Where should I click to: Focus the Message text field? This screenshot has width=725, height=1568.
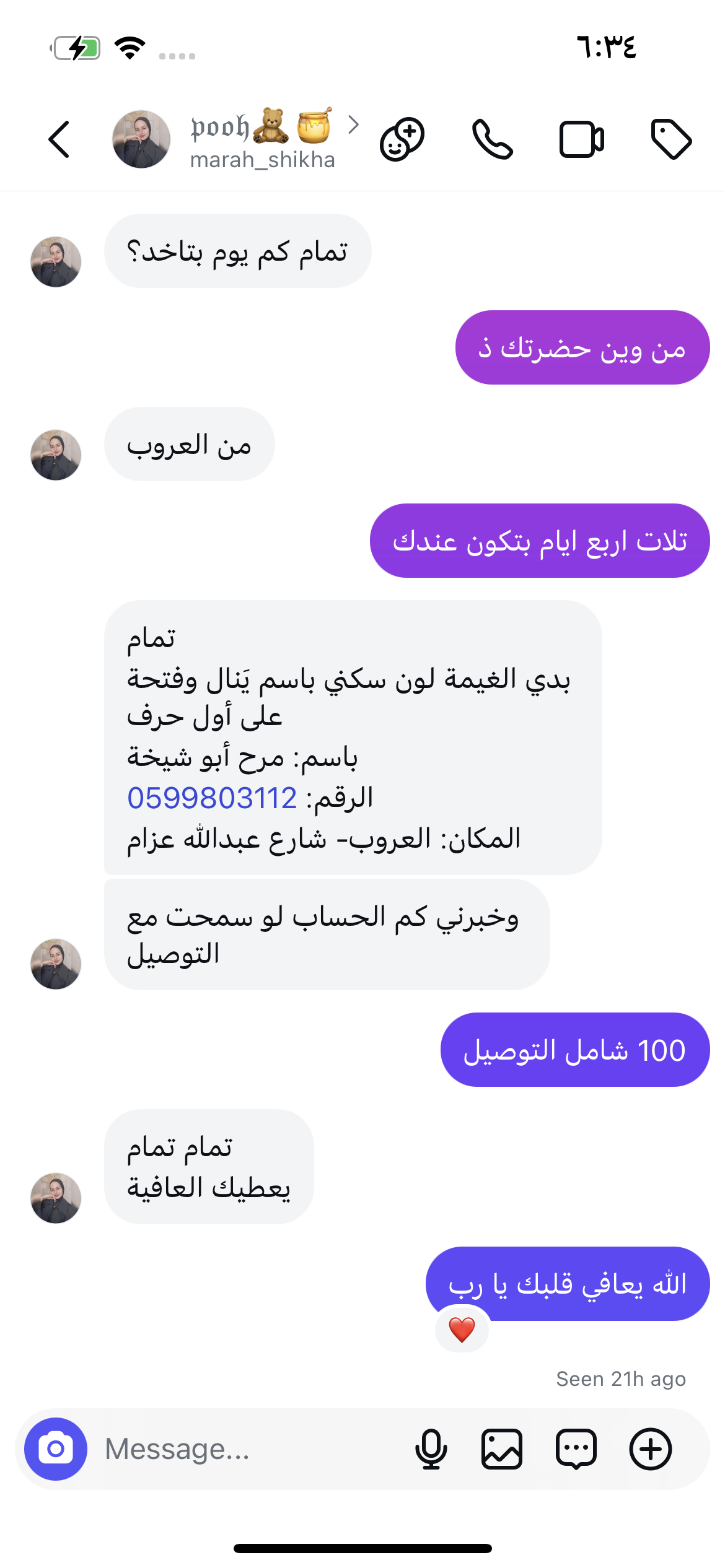click(248, 1449)
